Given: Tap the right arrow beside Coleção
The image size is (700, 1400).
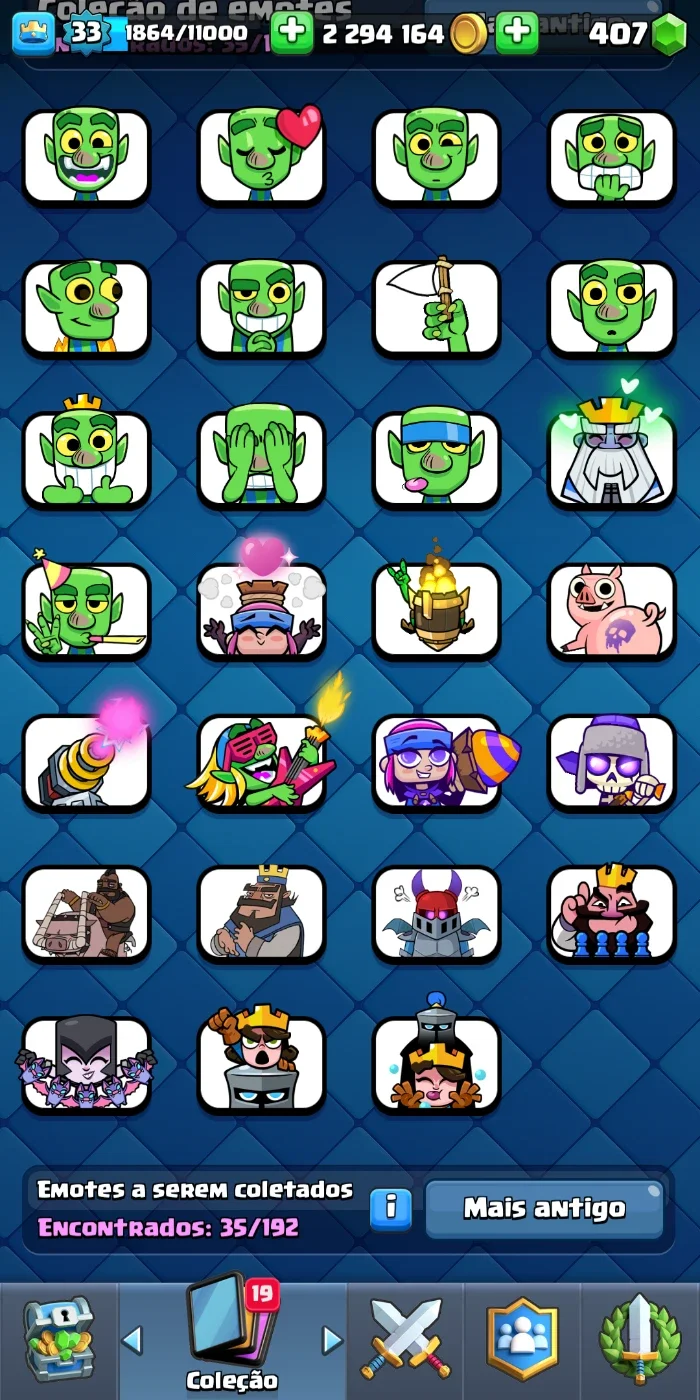Looking at the screenshot, I should 332,1340.
